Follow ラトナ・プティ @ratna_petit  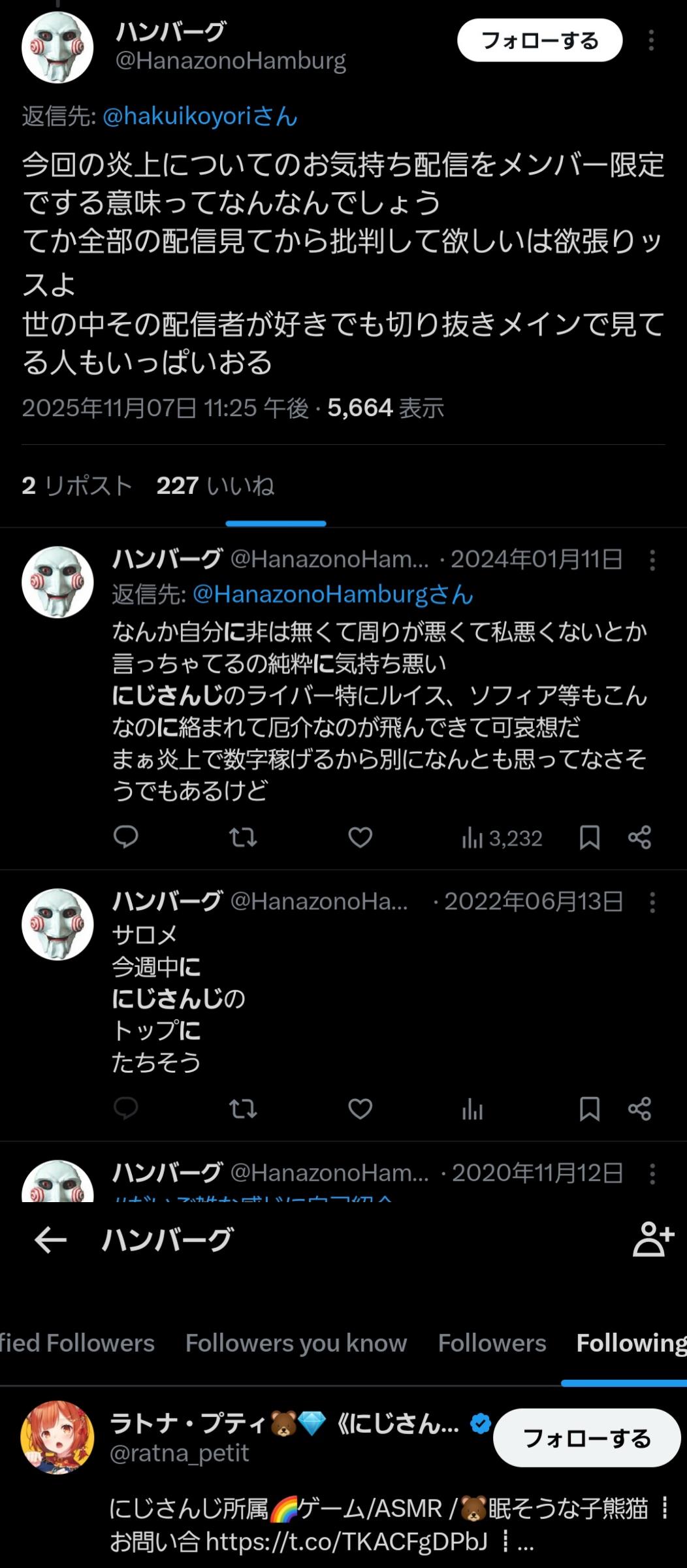tap(586, 1438)
